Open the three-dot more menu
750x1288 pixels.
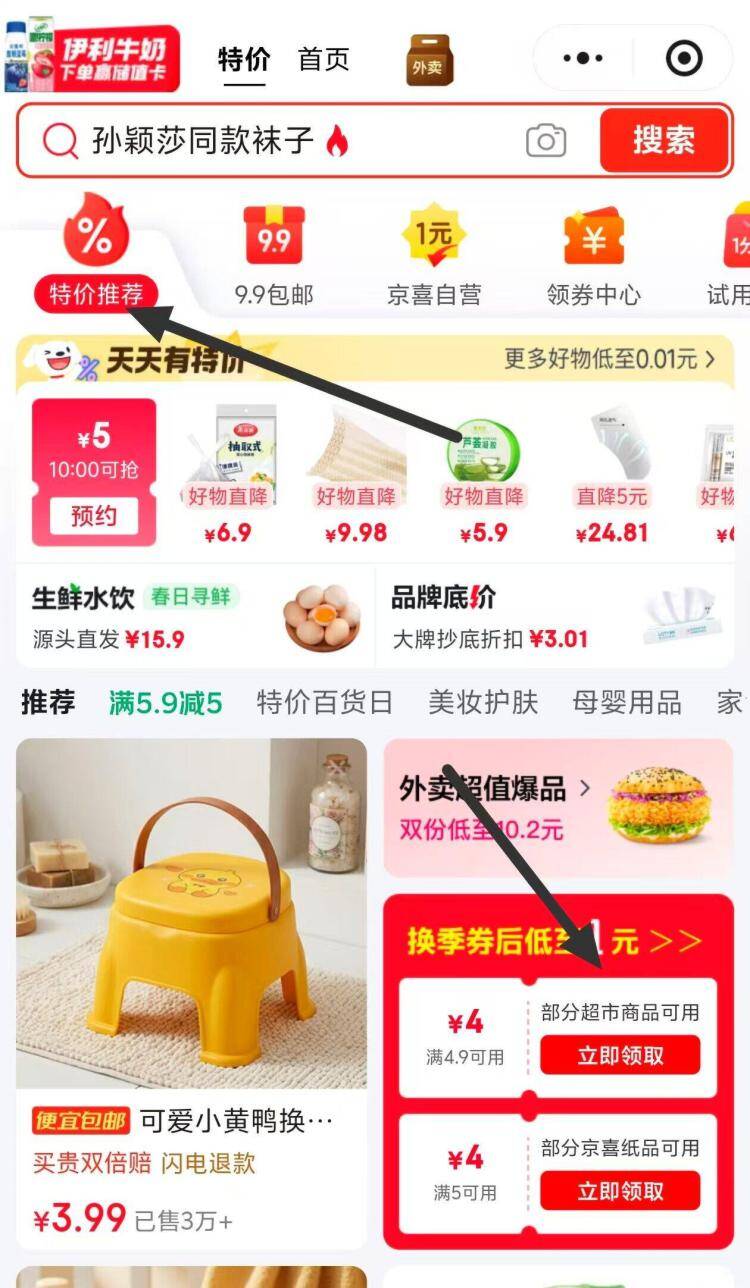click(583, 59)
